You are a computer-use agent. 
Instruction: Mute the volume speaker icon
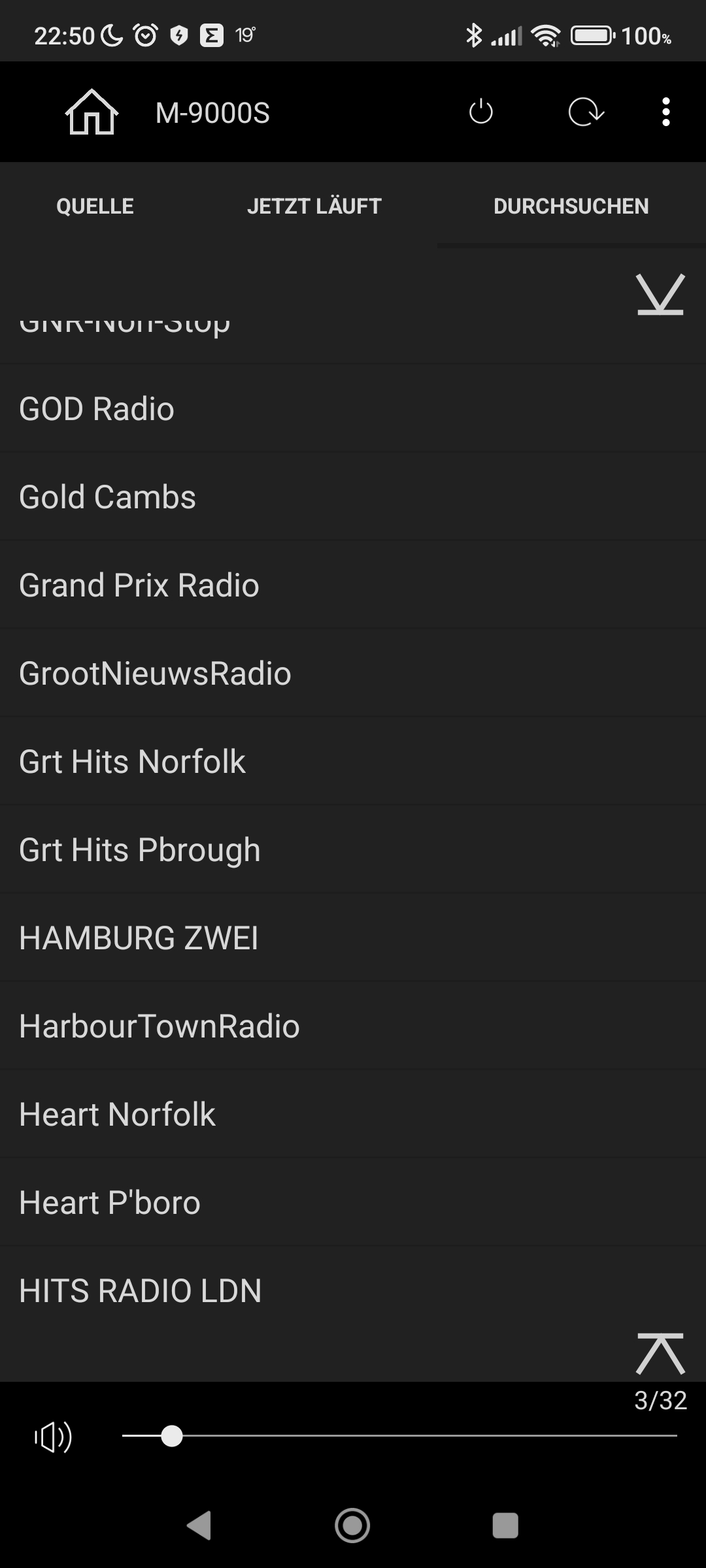(54, 1436)
